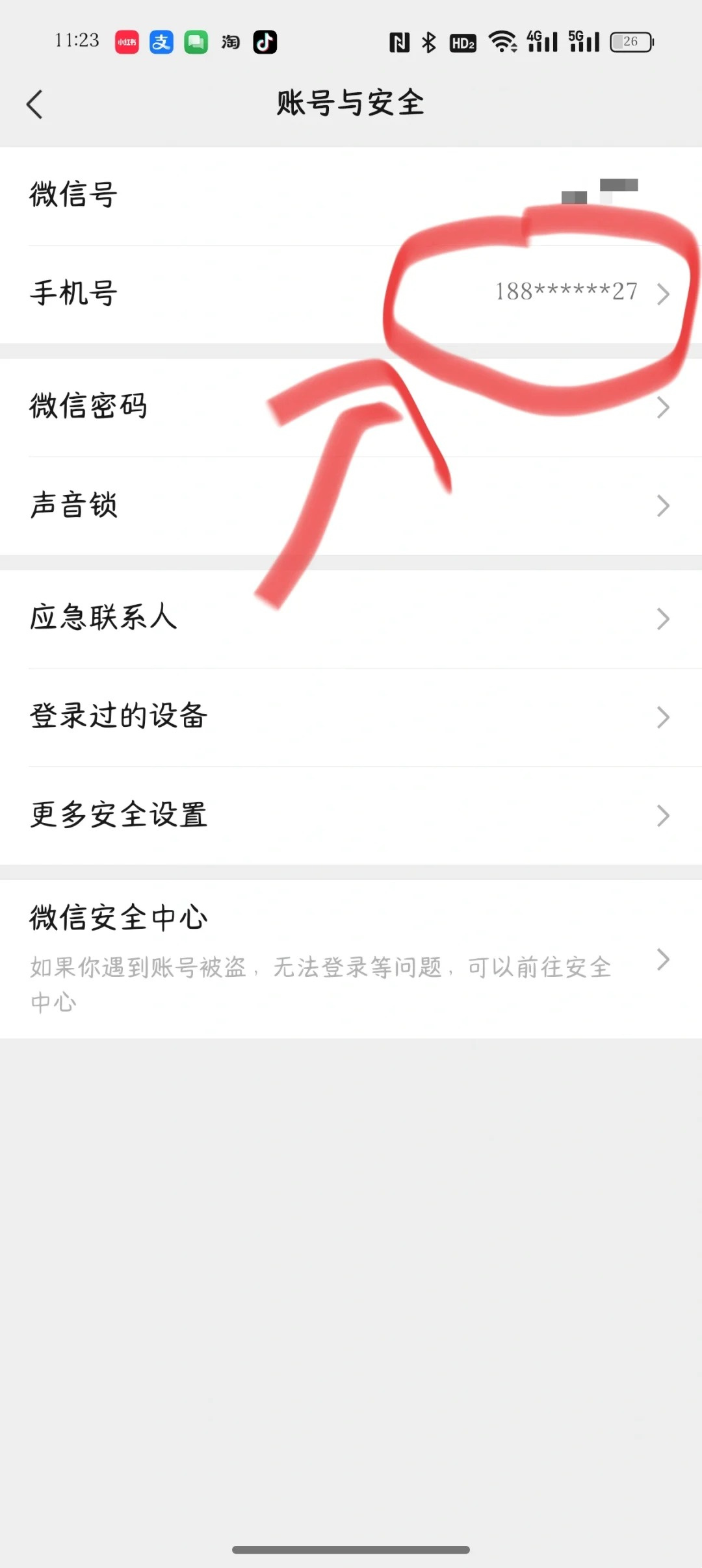Image resolution: width=702 pixels, height=1568 pixels.
Task: Open 更多安全设置
Action: point(351,815)
